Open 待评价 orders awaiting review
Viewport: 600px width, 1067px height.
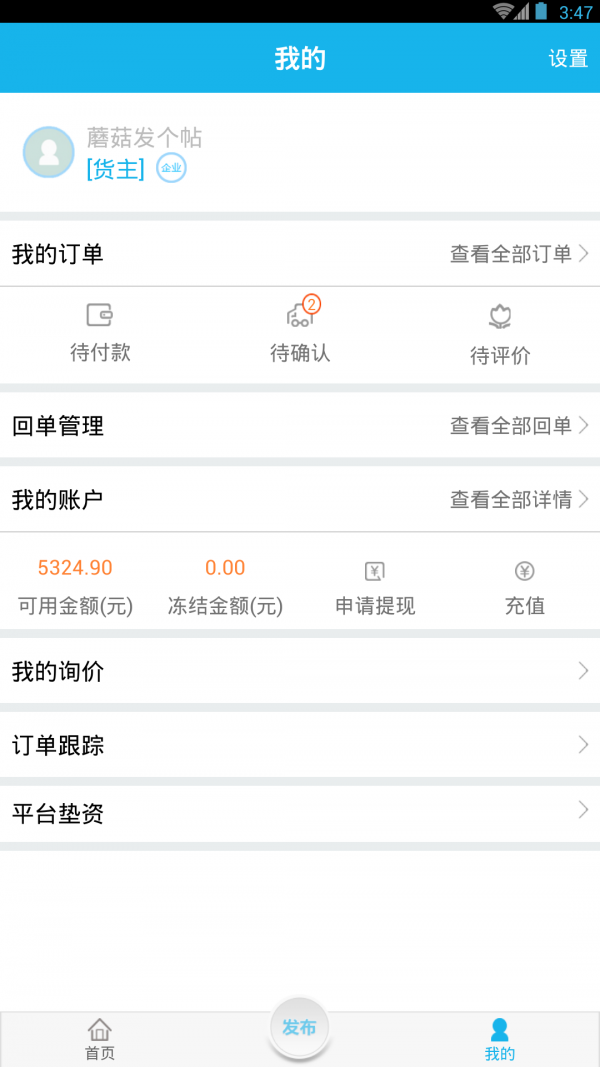(500, 334)
